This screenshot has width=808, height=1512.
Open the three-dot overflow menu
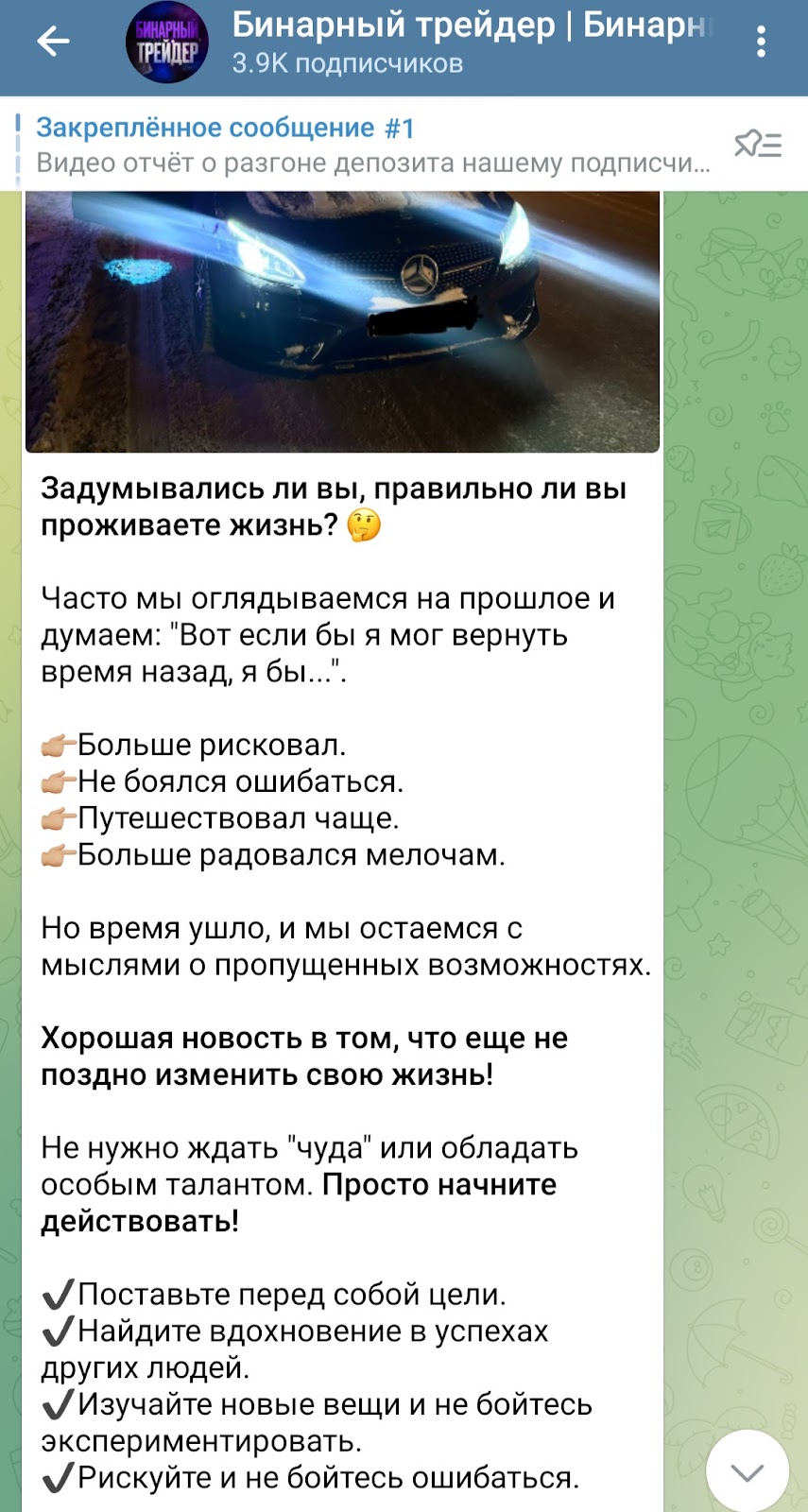pos(761,43)
